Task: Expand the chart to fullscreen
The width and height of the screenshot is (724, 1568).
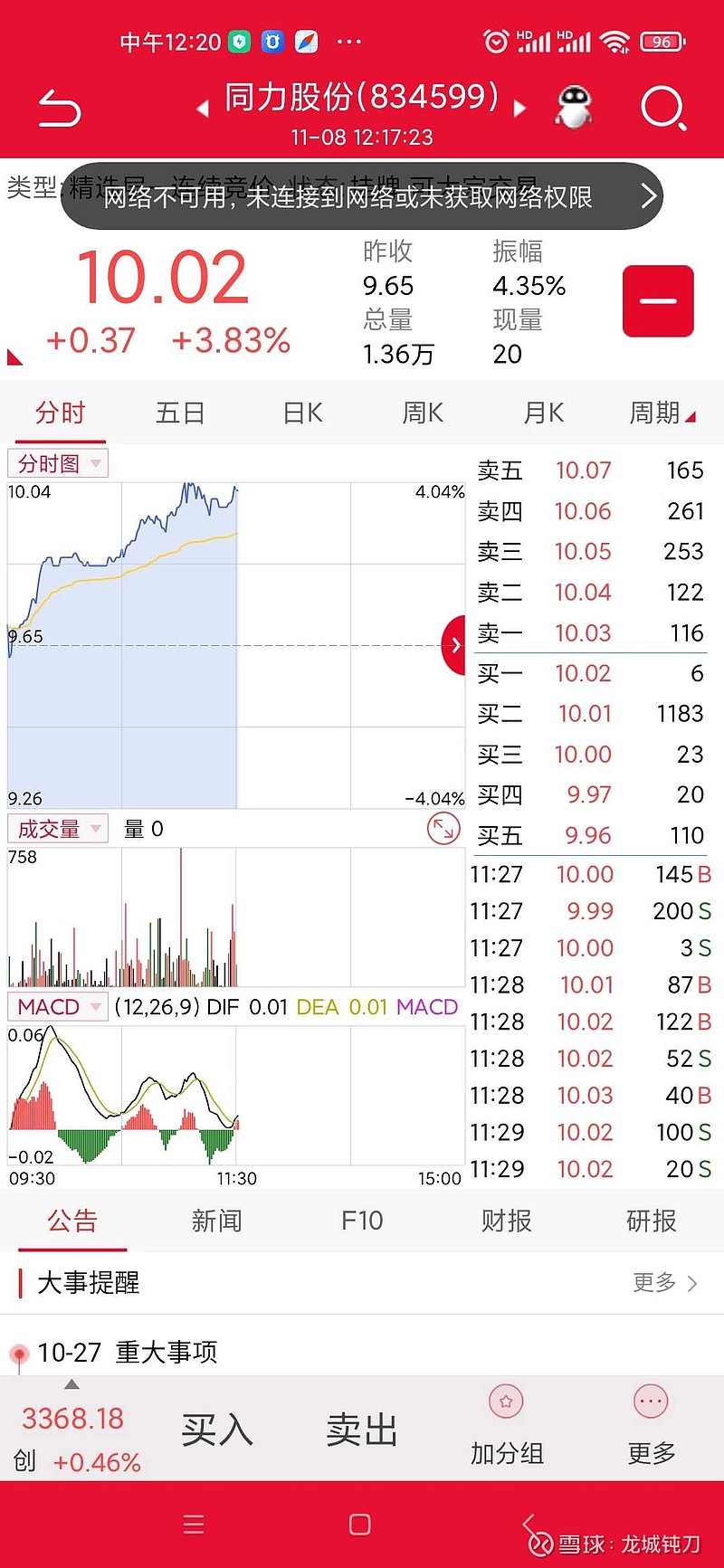Action: pos(443,829)
